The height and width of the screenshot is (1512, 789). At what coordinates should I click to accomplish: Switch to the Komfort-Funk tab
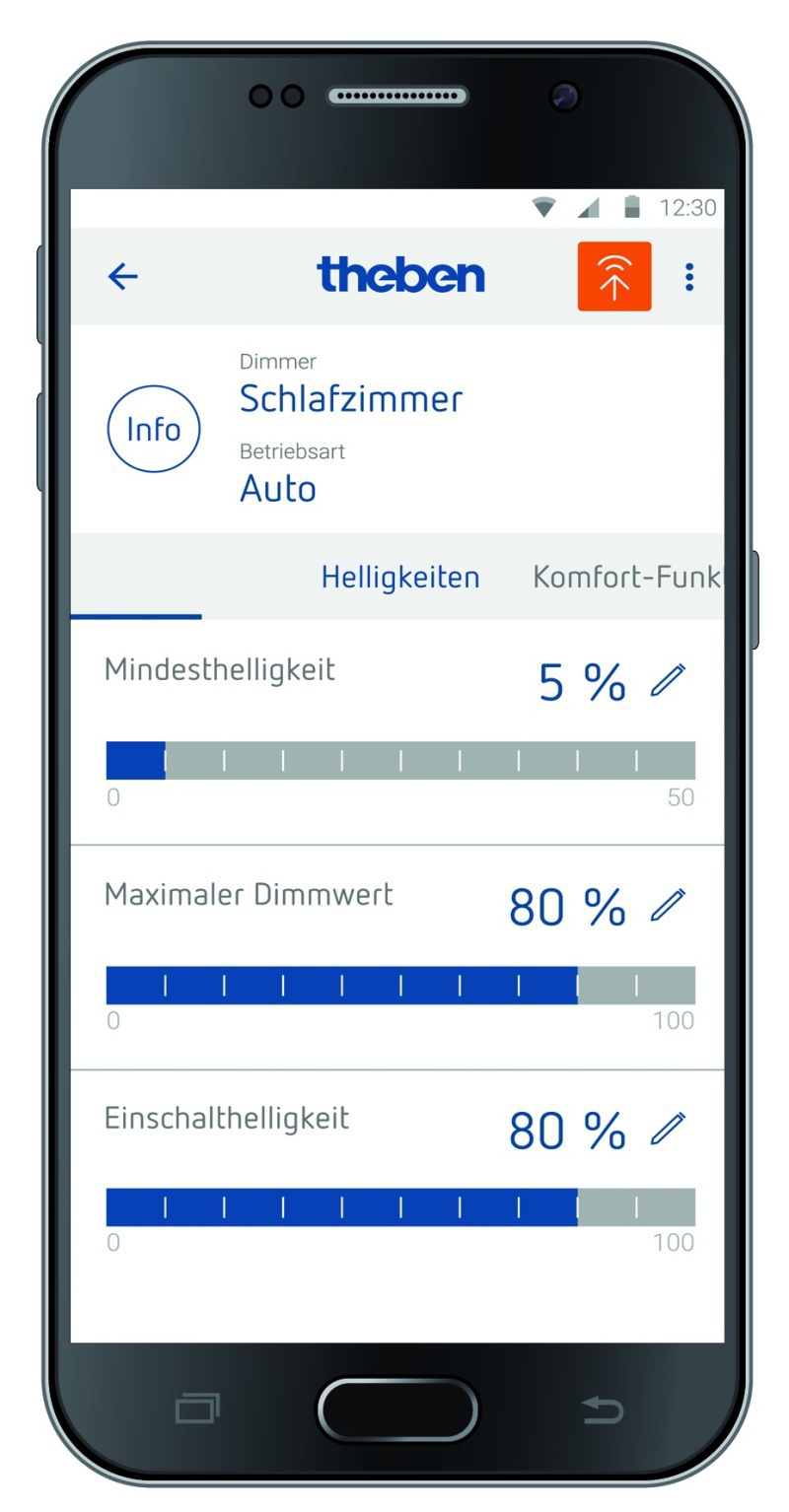(627, 577)
